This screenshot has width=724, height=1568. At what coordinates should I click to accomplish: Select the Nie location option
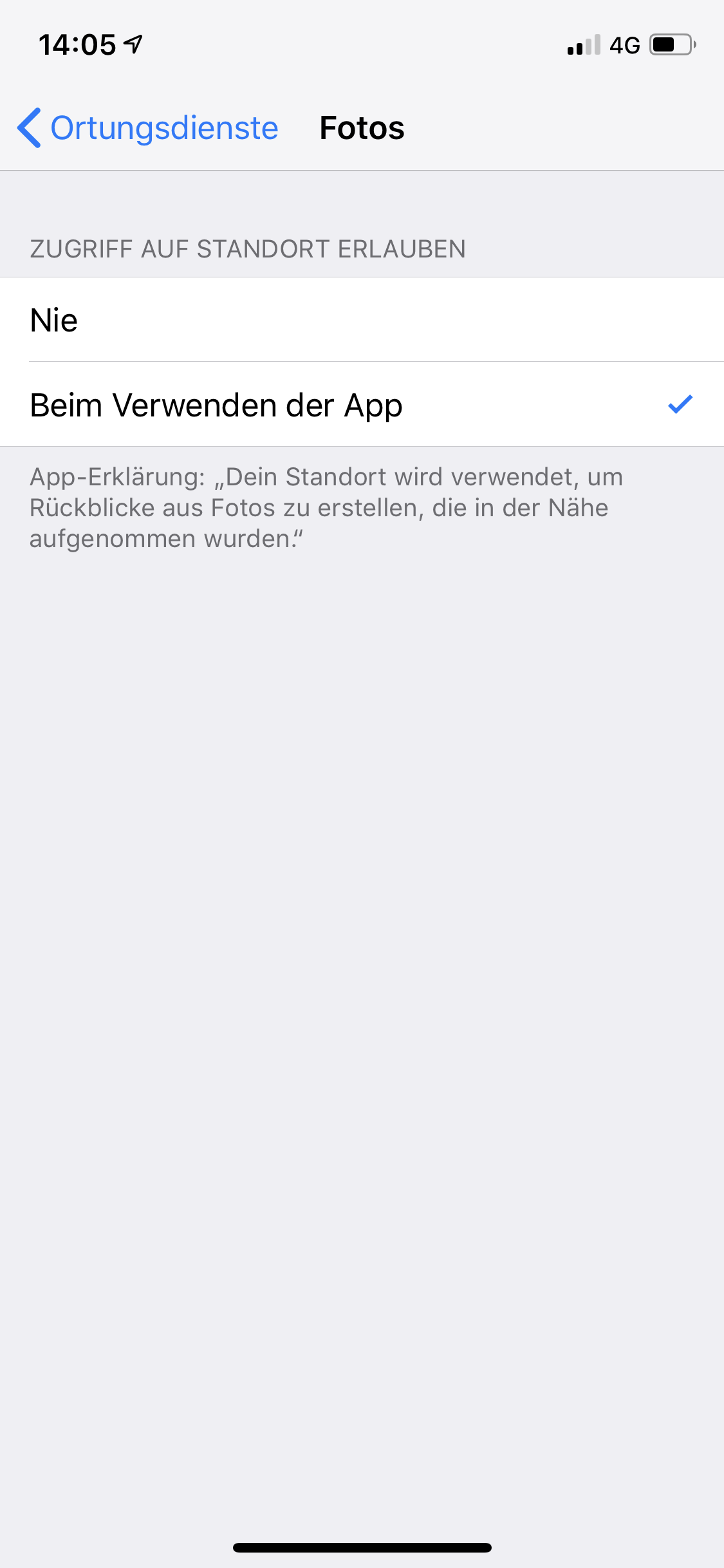(362, 320)
